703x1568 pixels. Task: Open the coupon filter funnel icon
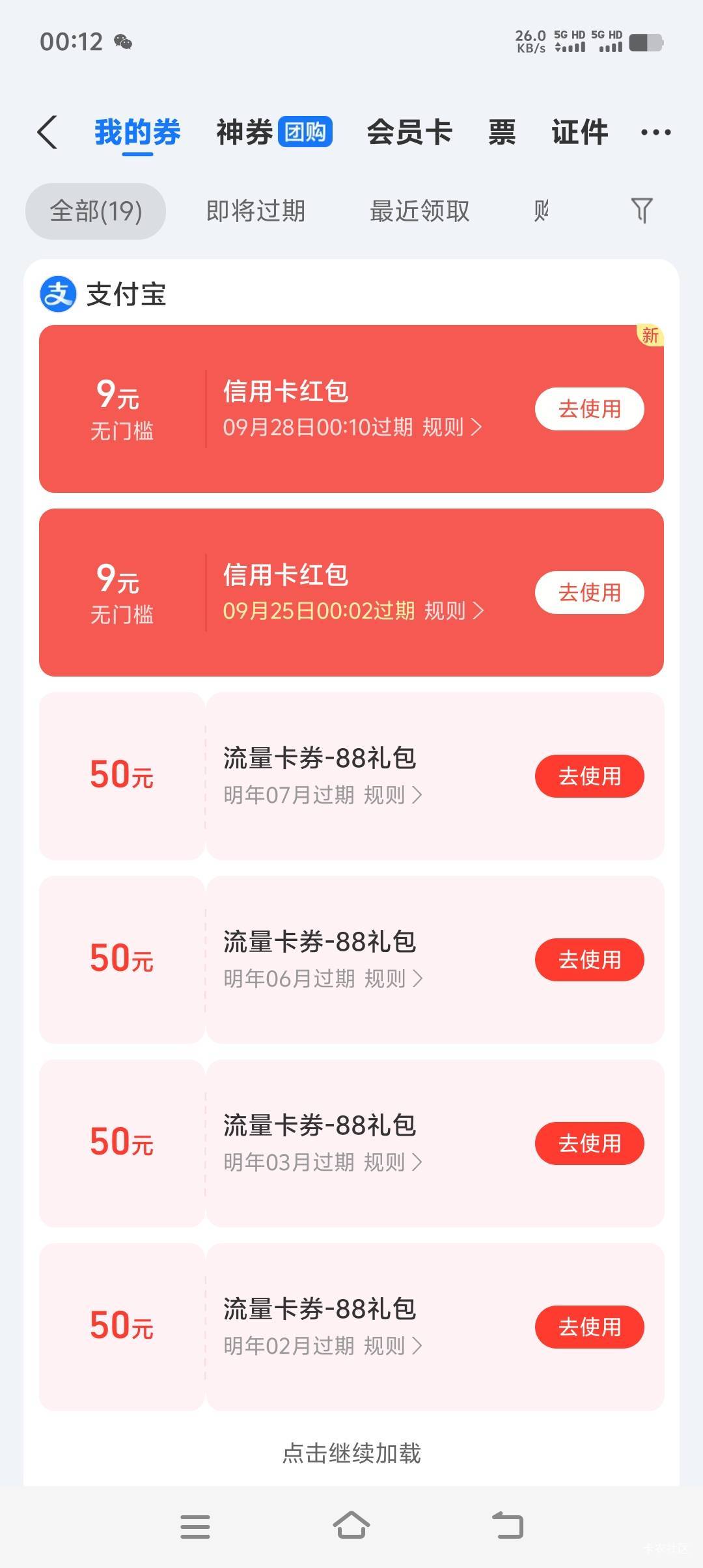[642, 210]
